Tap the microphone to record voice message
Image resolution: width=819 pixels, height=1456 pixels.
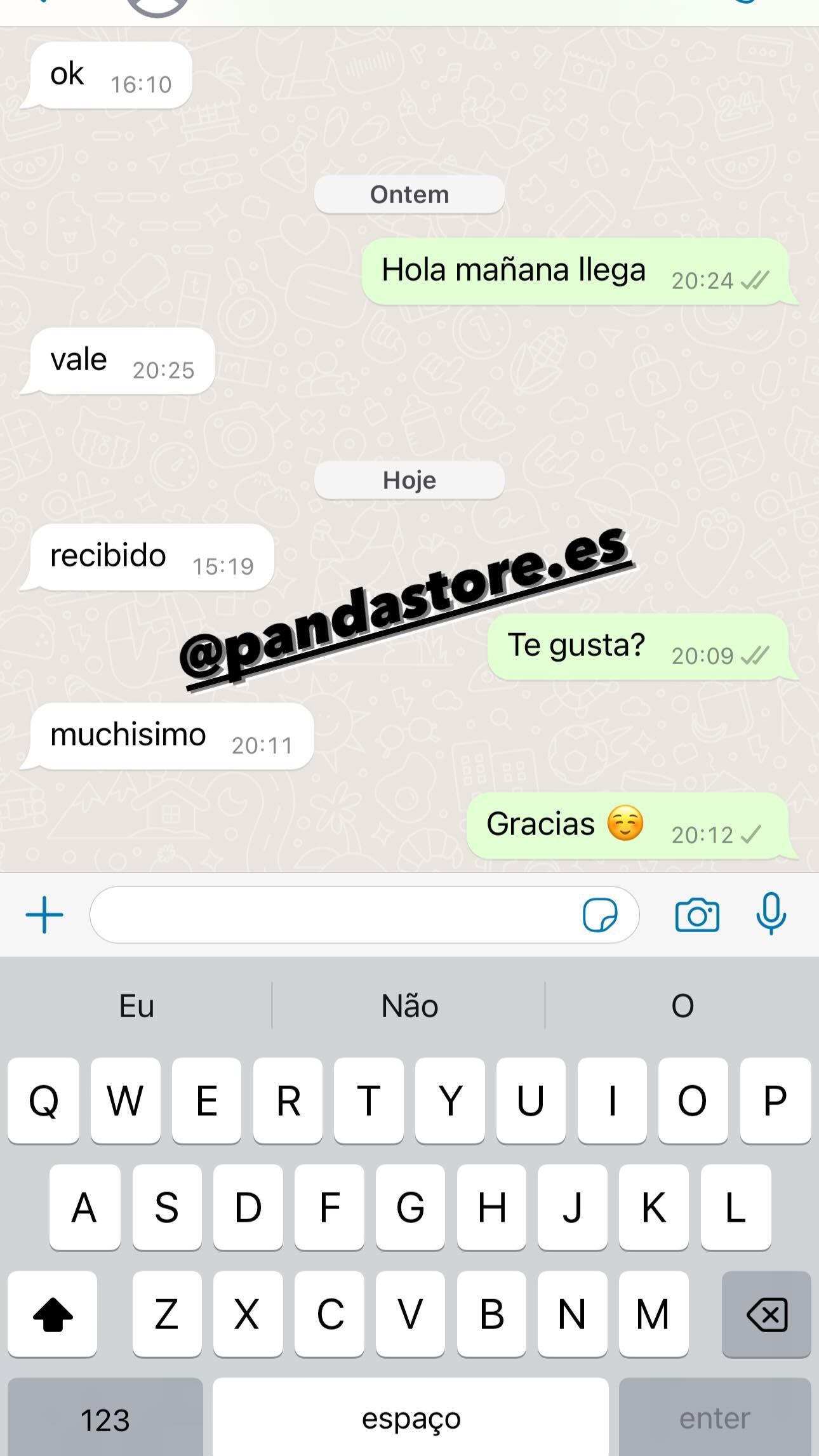click(x=771, y=914)
